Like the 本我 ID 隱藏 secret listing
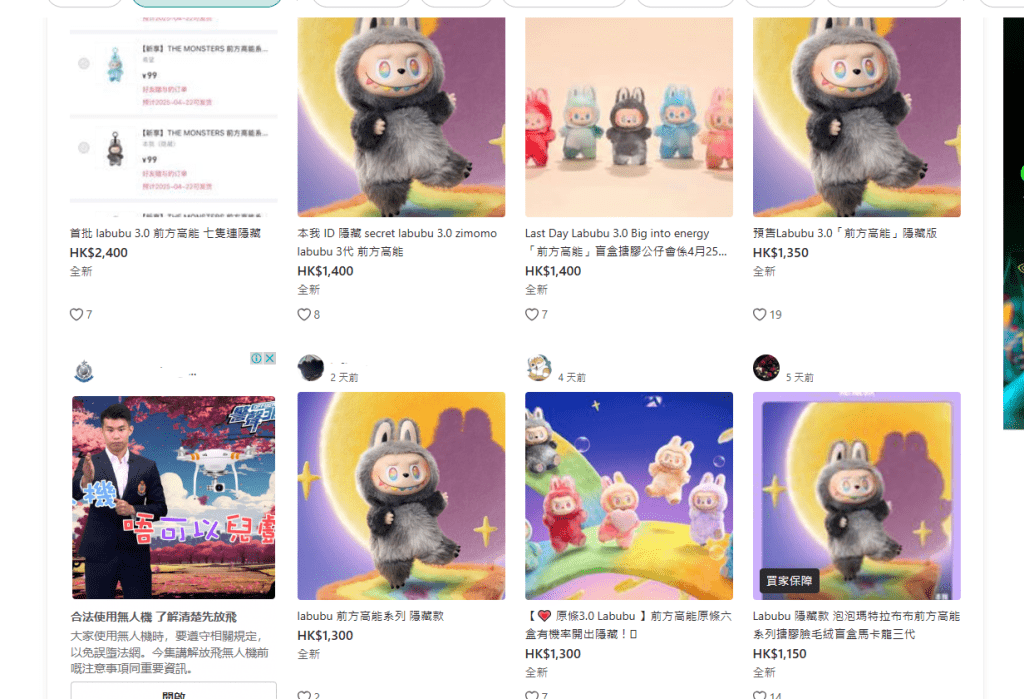The height and width of the screenshot is (699, 1024). coord(305,314)
